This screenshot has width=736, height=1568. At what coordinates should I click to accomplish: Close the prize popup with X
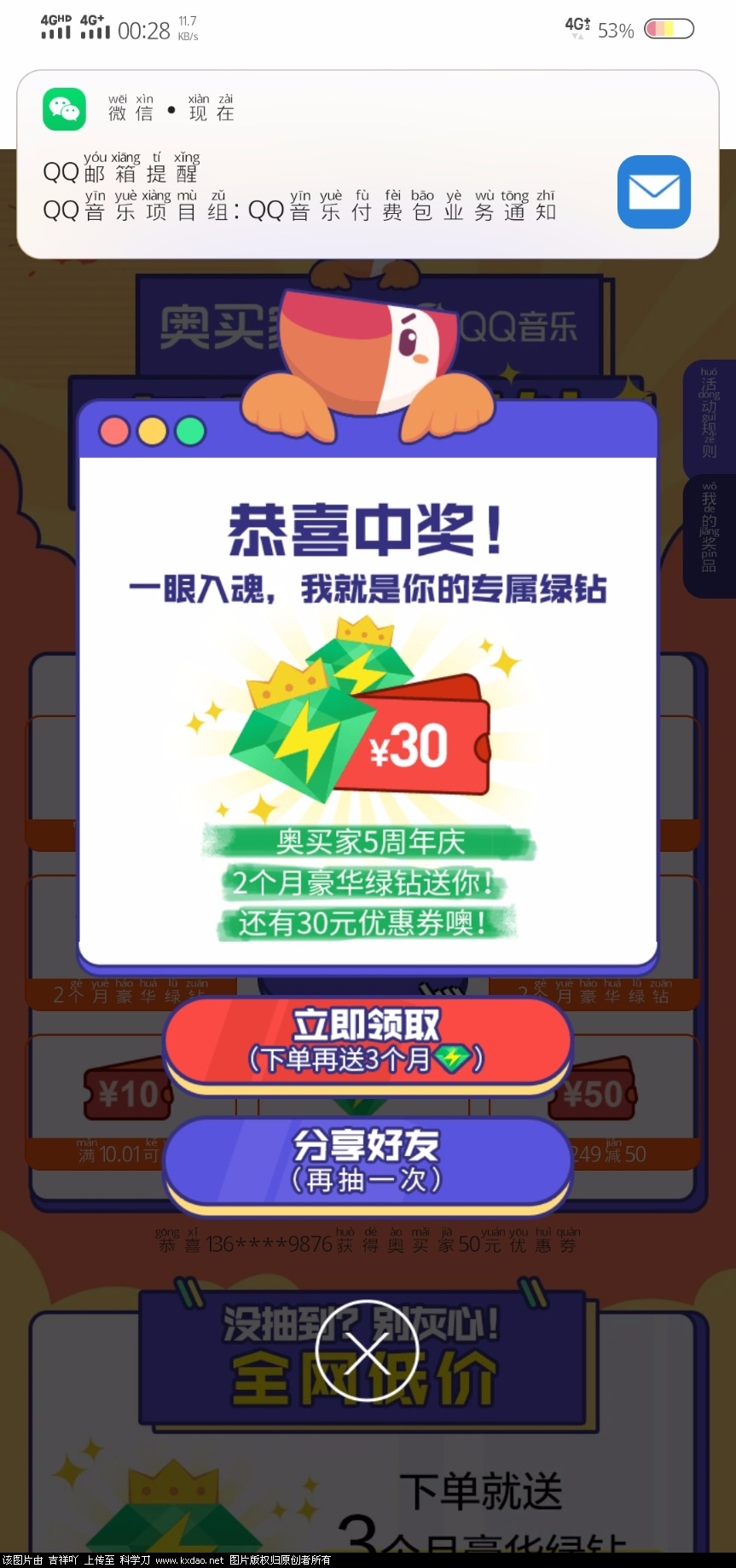click(x=367, y=1351)
